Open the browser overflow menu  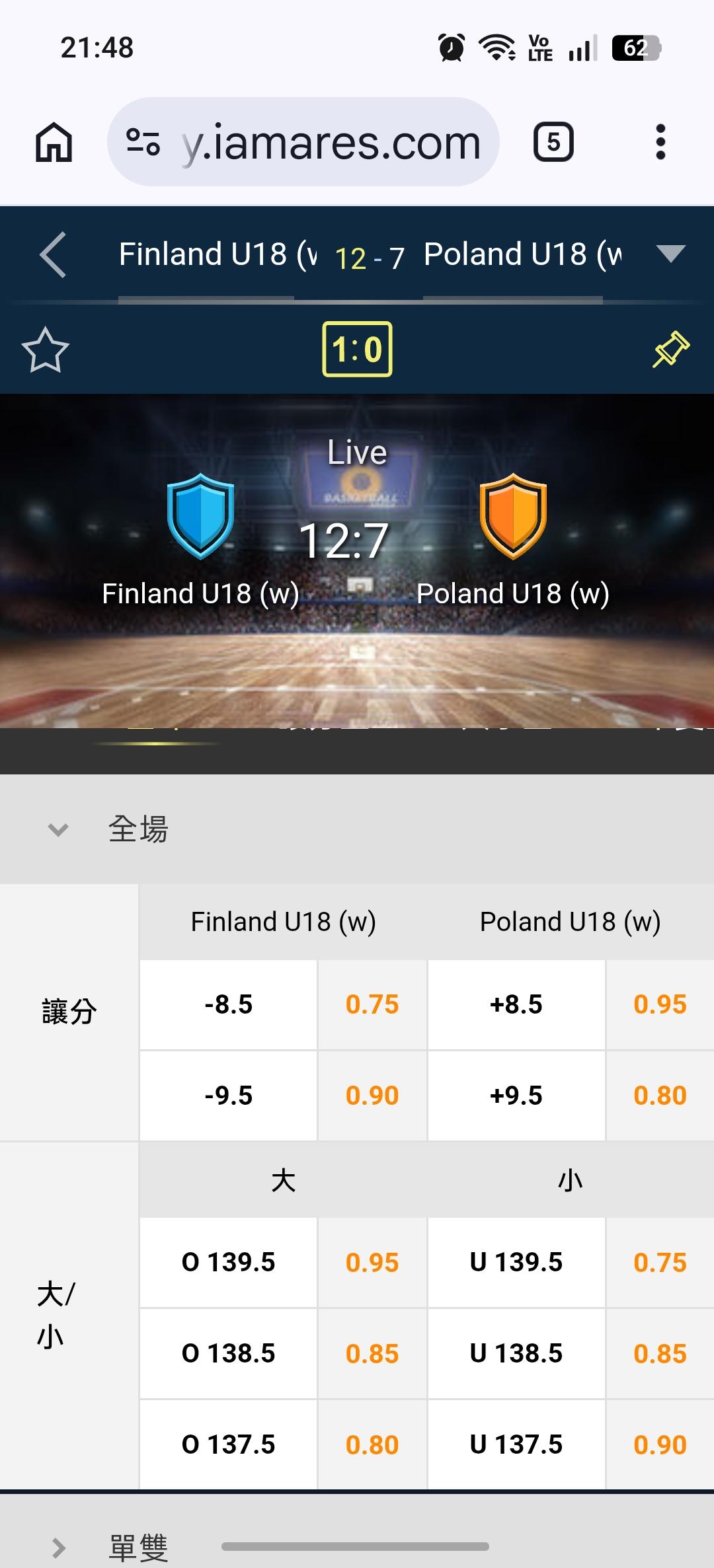660,141
